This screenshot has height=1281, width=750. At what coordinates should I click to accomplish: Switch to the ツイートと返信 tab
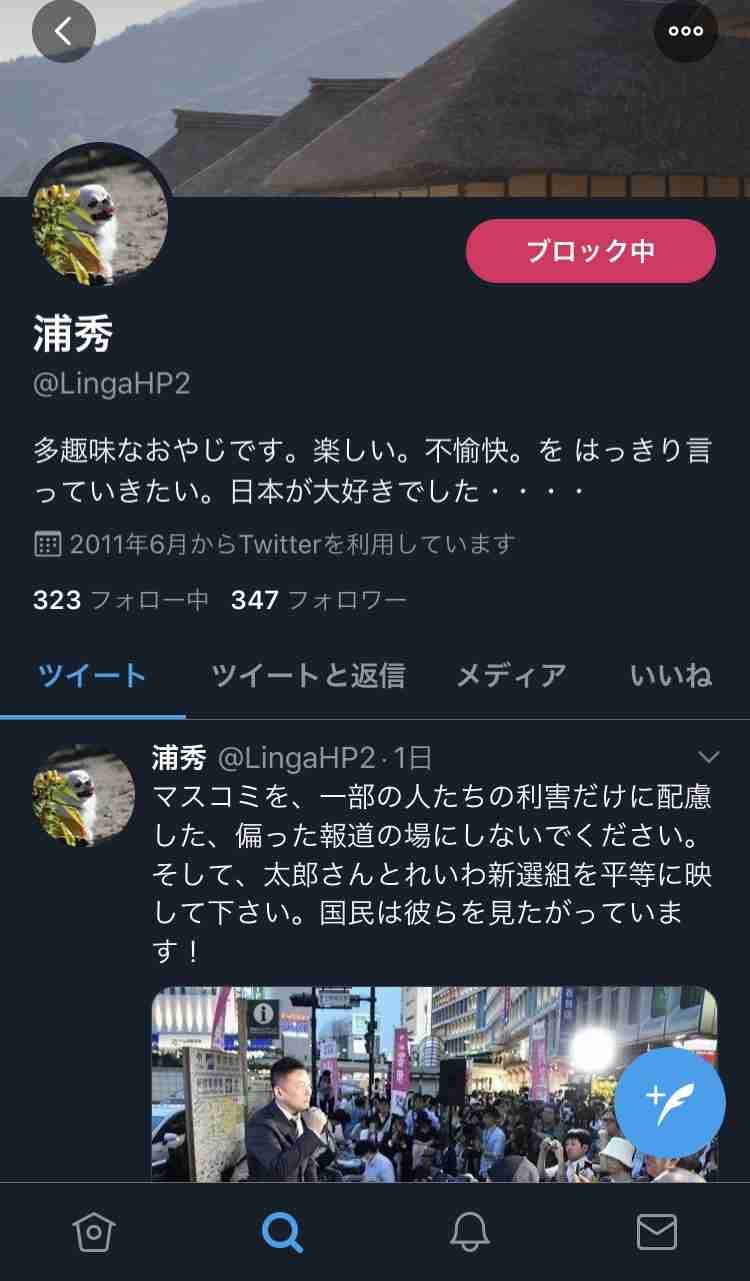[308, 676]
